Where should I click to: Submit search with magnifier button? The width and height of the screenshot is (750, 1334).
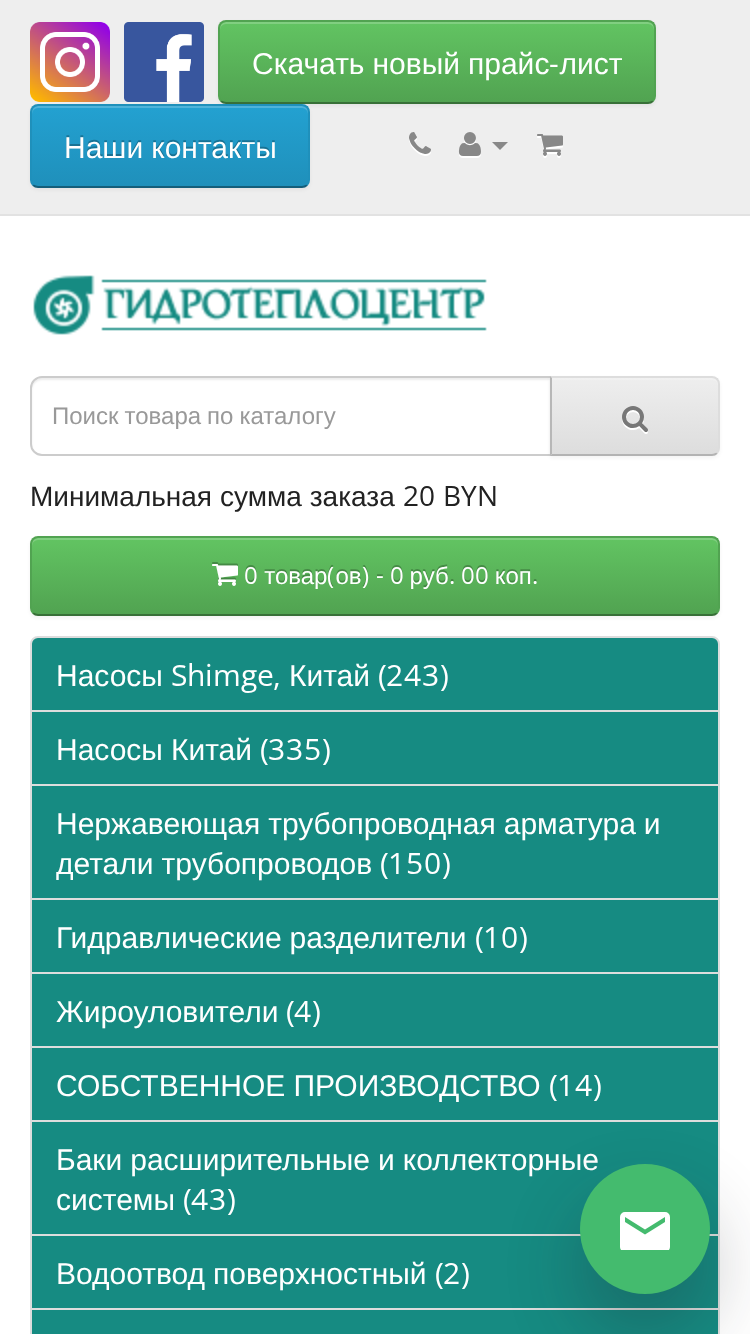(635, 416)
